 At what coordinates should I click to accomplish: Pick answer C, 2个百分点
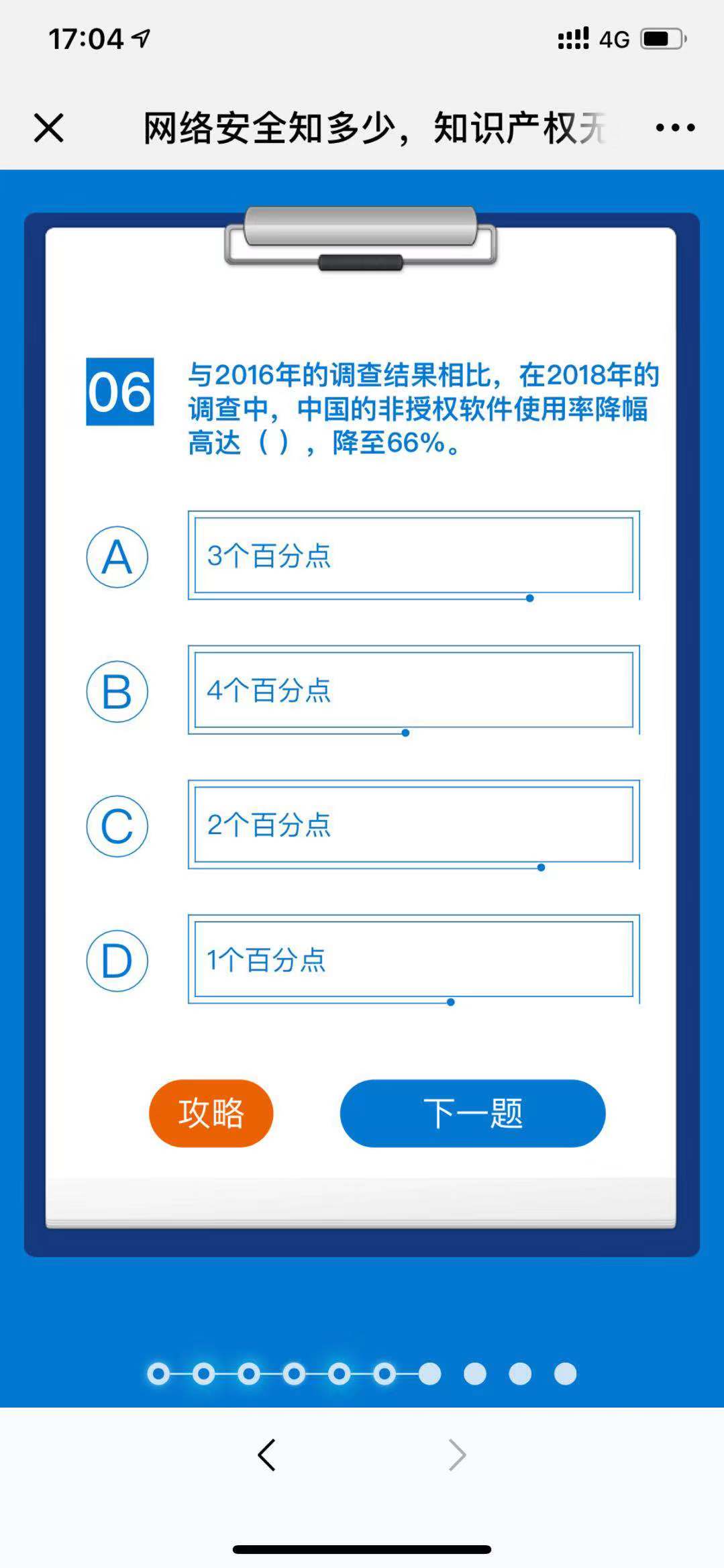click(x=413, y=825)
